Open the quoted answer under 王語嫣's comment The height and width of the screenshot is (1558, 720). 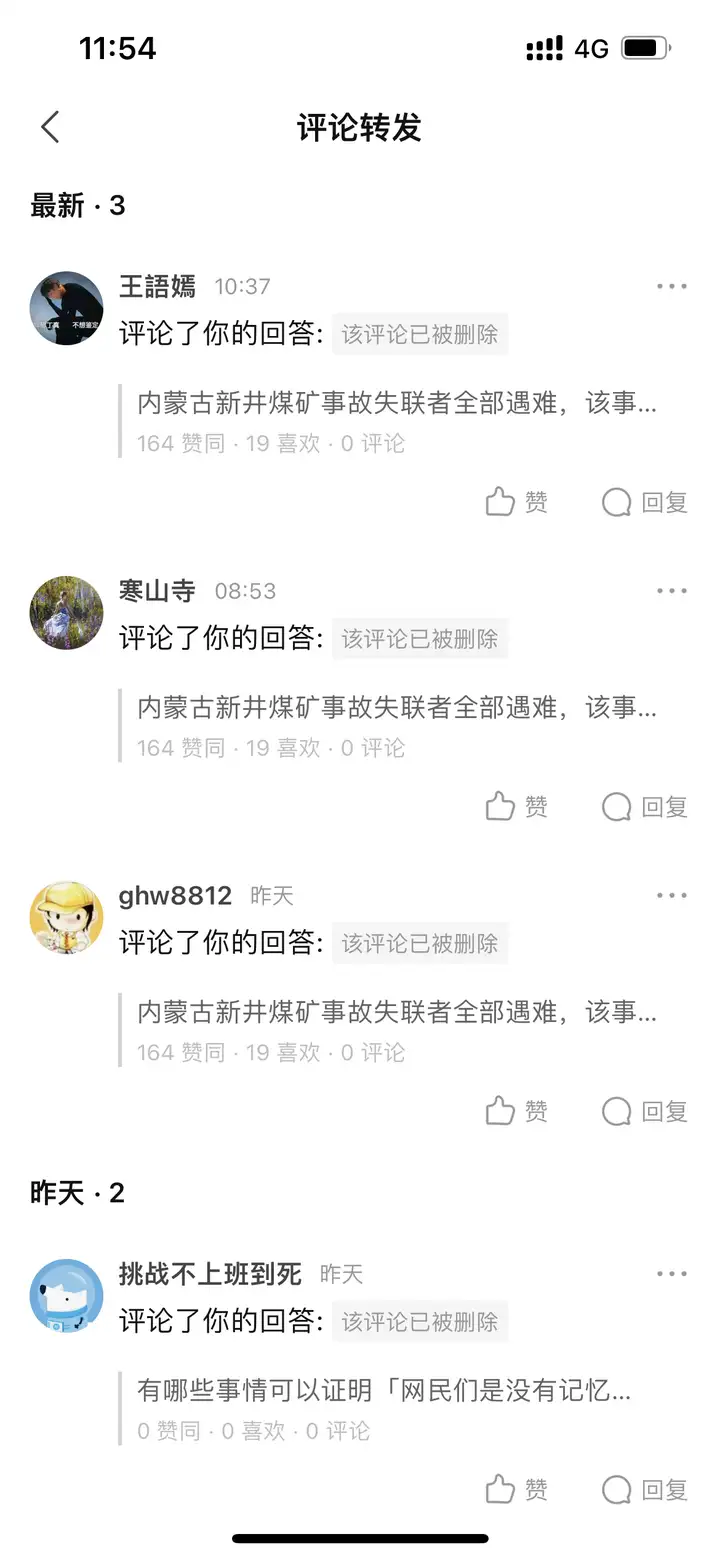click(x=396, y=404)
